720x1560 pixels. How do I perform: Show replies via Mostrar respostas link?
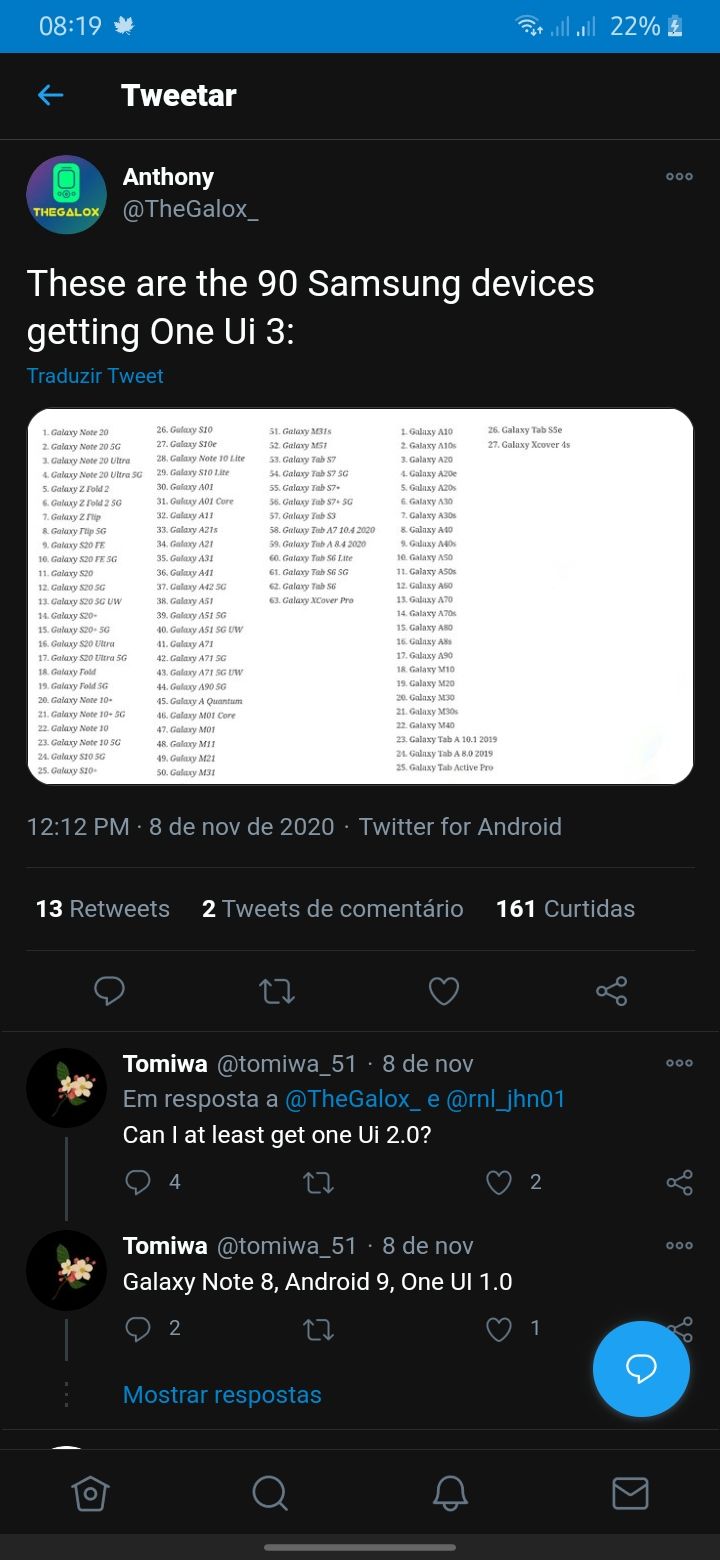coord(221,1394)
